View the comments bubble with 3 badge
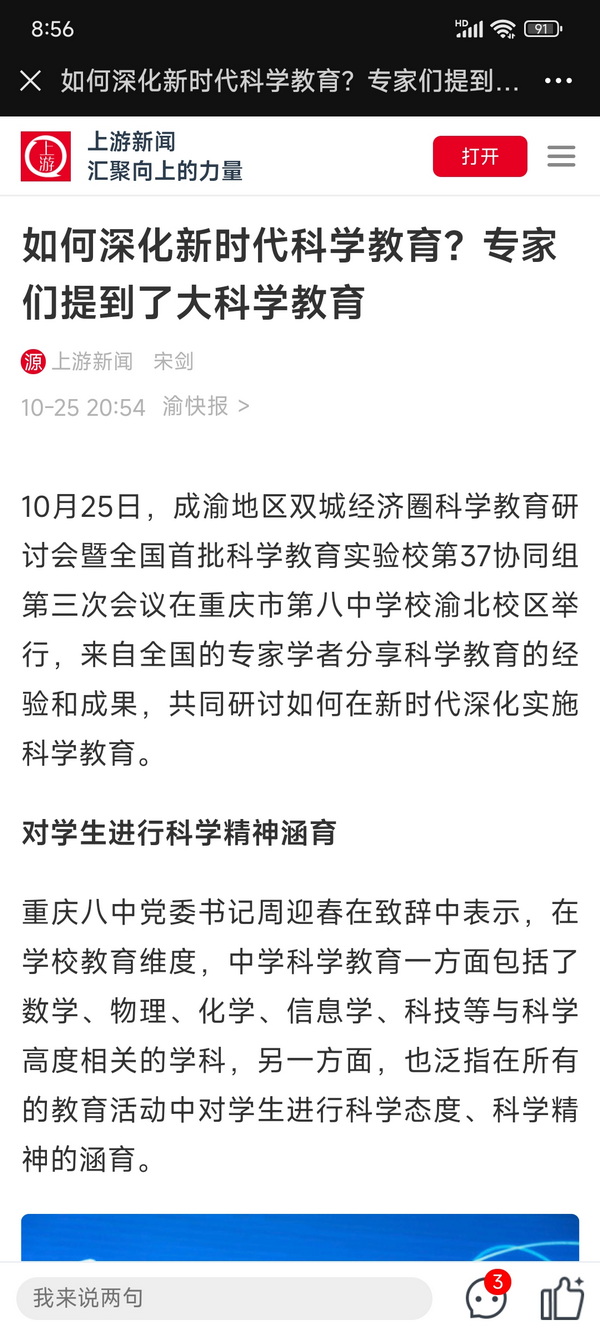This screenshot has width=600, height=1333. point(487,1298)
